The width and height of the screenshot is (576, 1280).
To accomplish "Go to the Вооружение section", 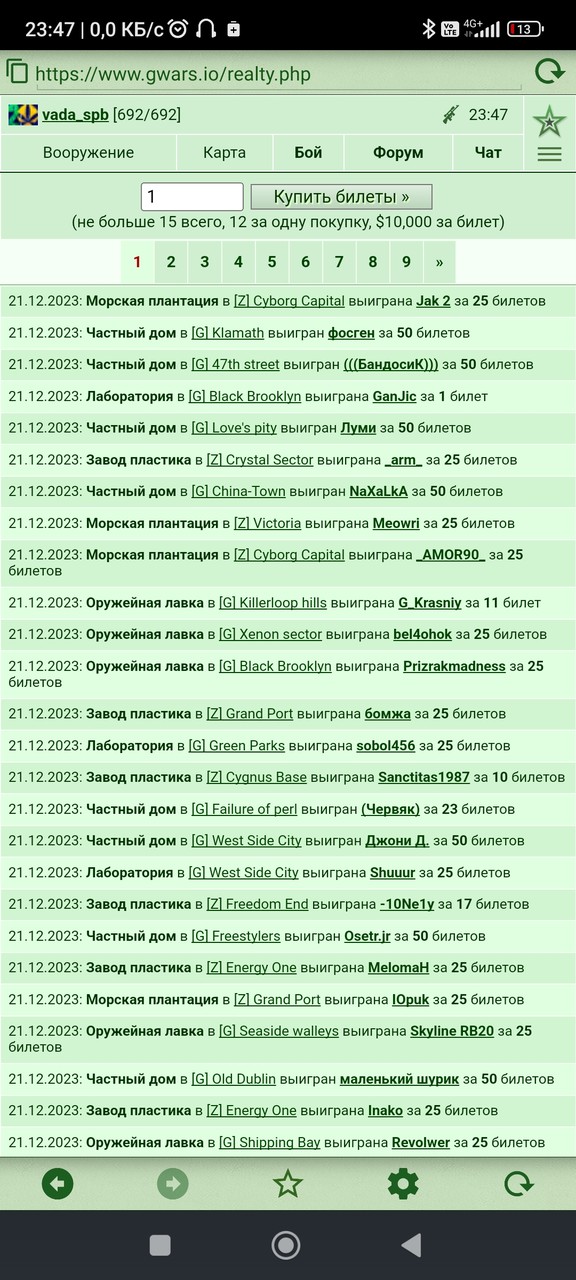I will (88, 153).
